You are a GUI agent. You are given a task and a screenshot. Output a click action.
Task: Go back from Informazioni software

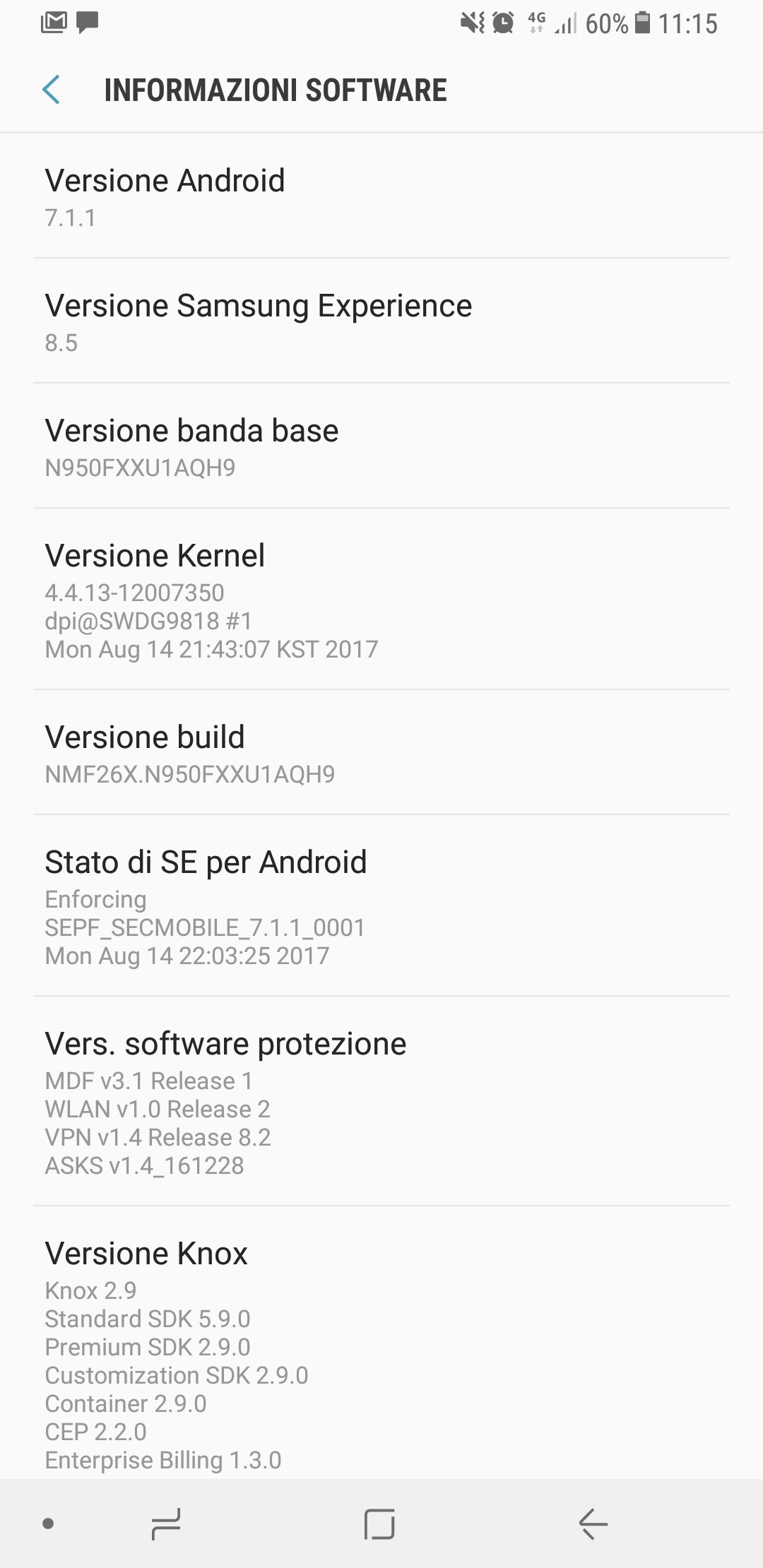pos(52,90)
